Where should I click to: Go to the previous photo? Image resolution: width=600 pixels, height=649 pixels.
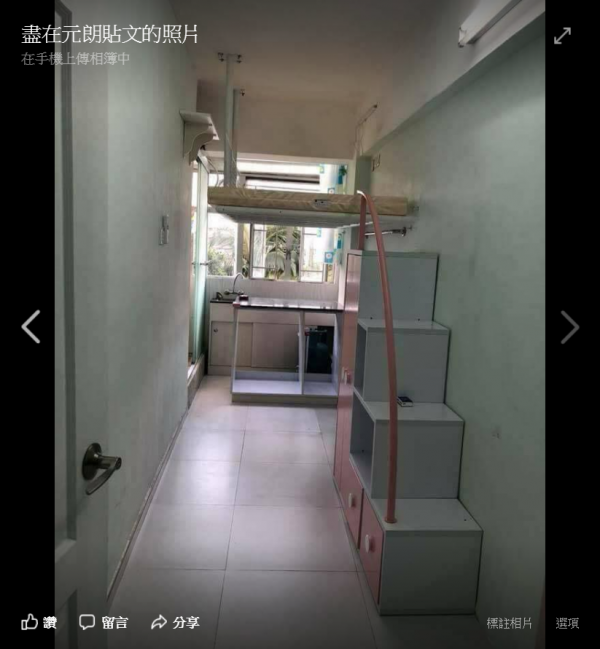click(31, 326)
